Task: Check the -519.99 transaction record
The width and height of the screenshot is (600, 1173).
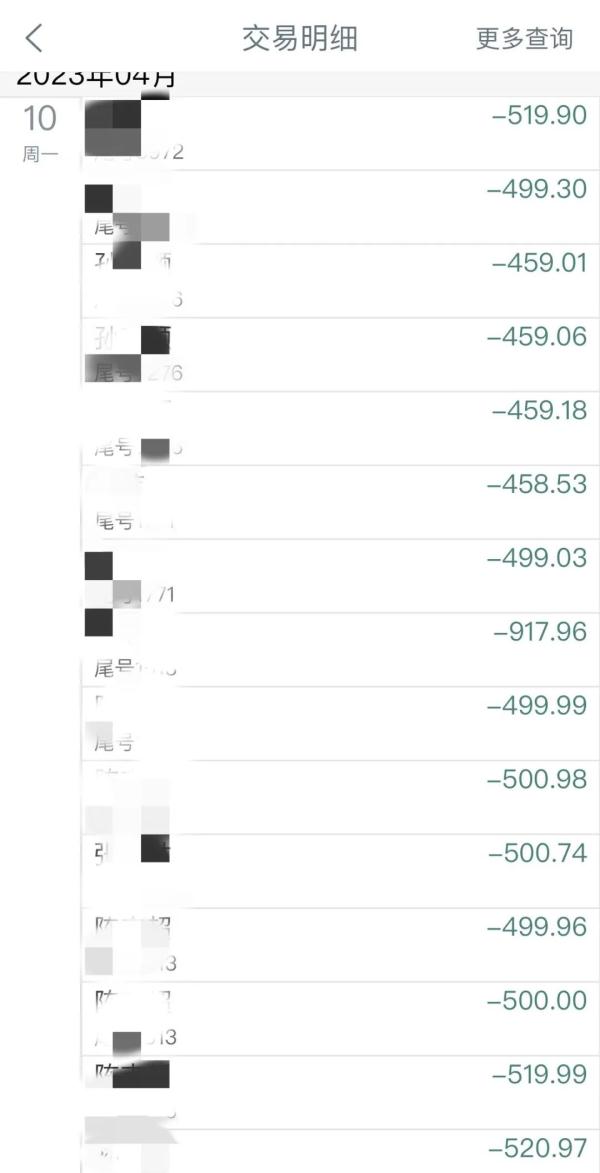Action: pos(340,1093)
